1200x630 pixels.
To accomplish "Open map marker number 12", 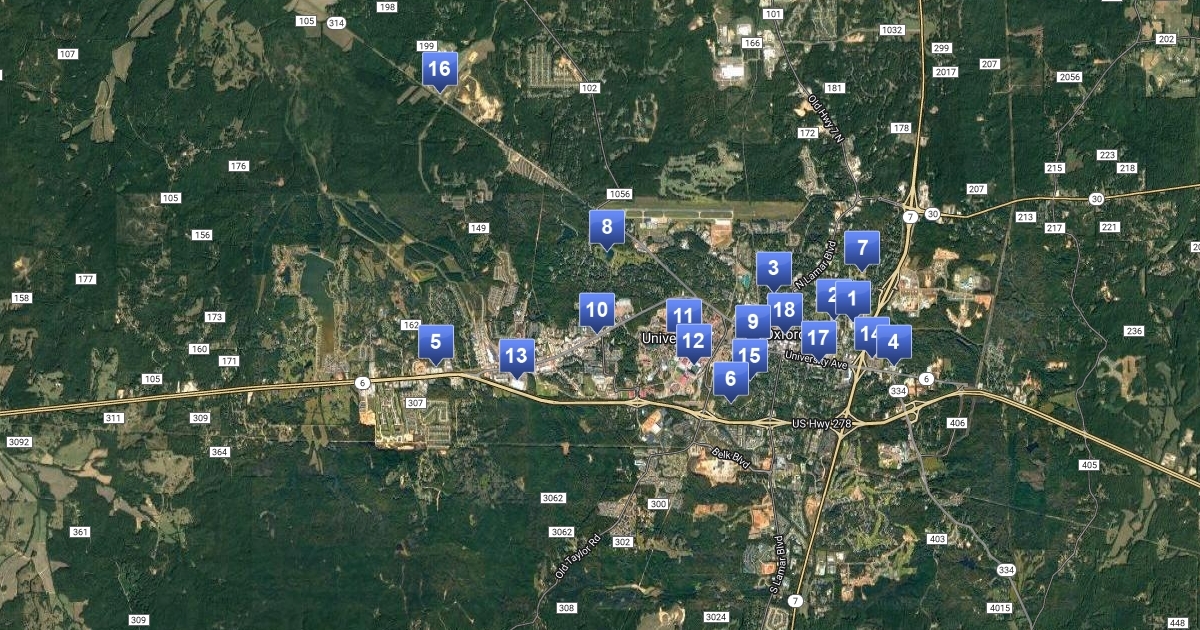I will coord(696,340).
